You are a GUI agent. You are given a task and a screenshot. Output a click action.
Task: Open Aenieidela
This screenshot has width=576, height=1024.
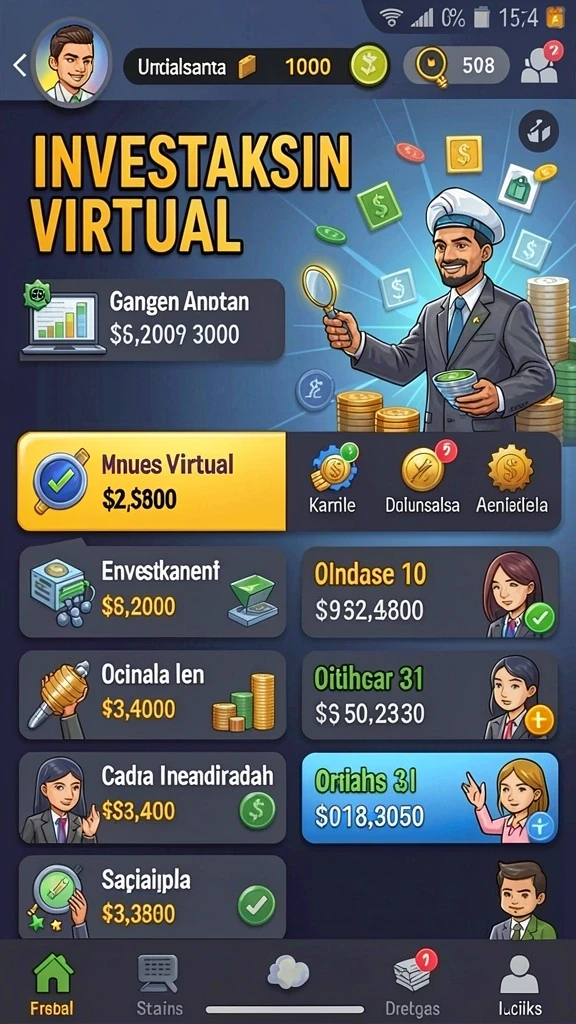[511, 480]
